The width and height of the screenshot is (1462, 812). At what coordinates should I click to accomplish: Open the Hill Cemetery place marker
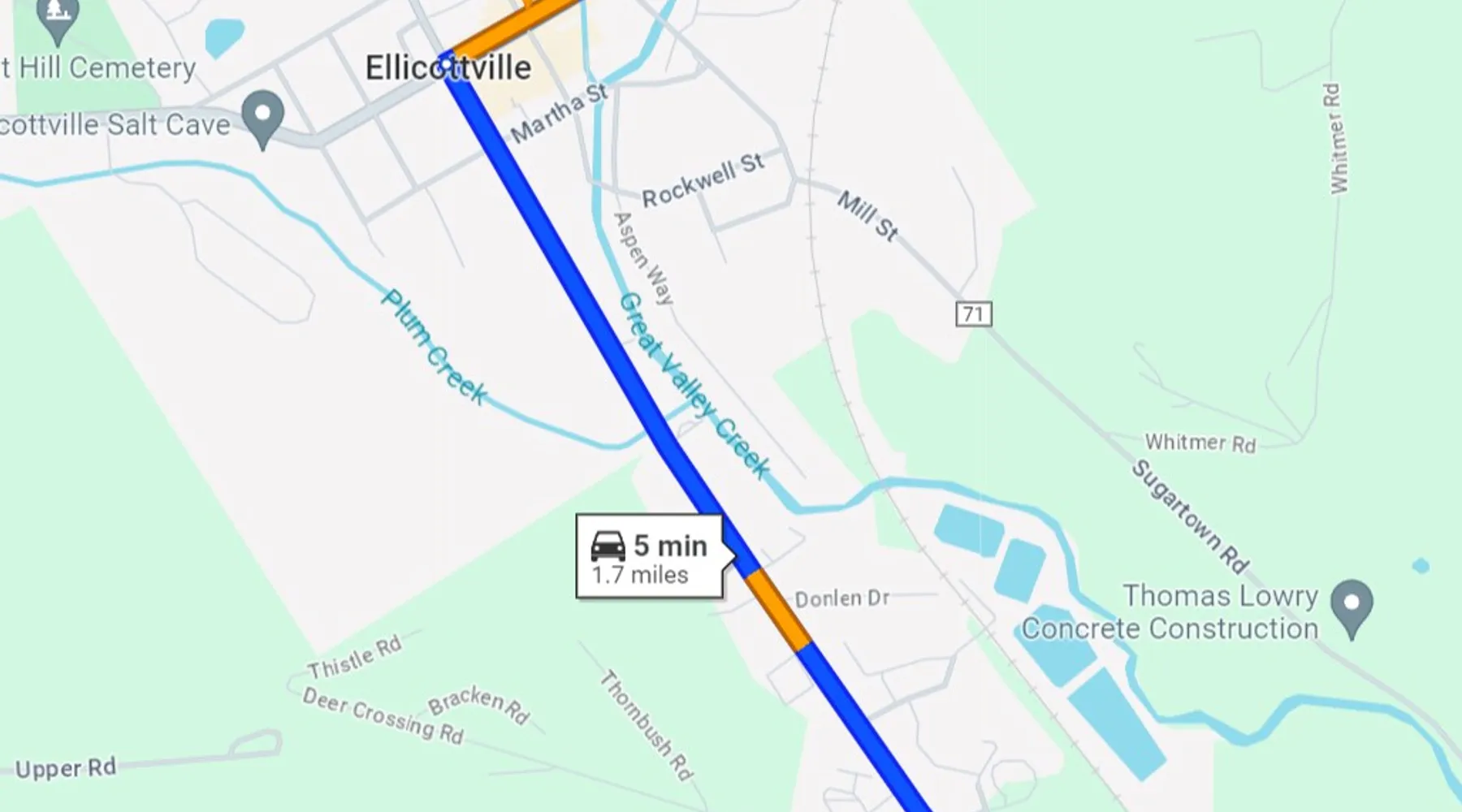coord(58,18)
